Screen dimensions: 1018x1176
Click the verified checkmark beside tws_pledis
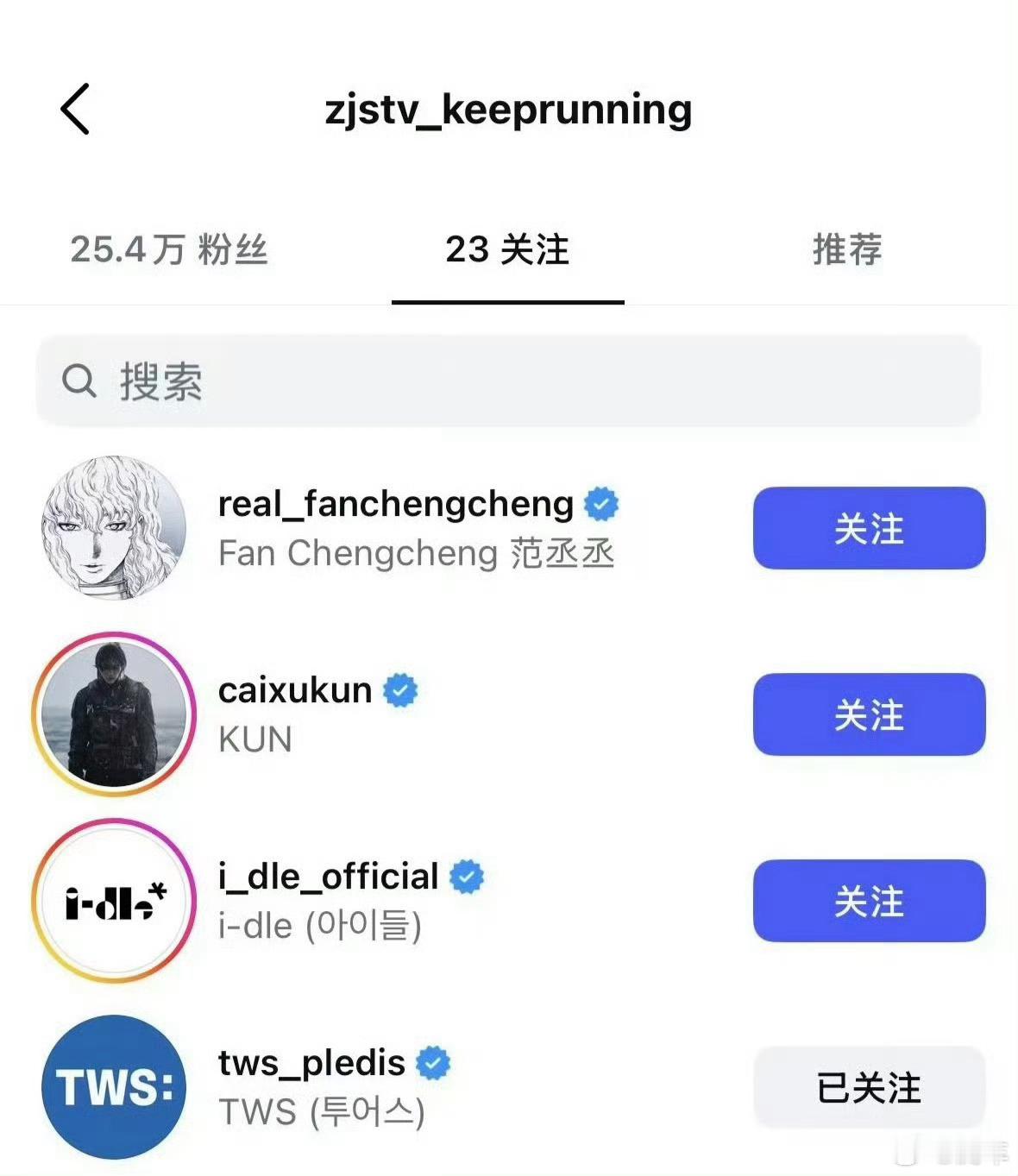[434, 1063]
